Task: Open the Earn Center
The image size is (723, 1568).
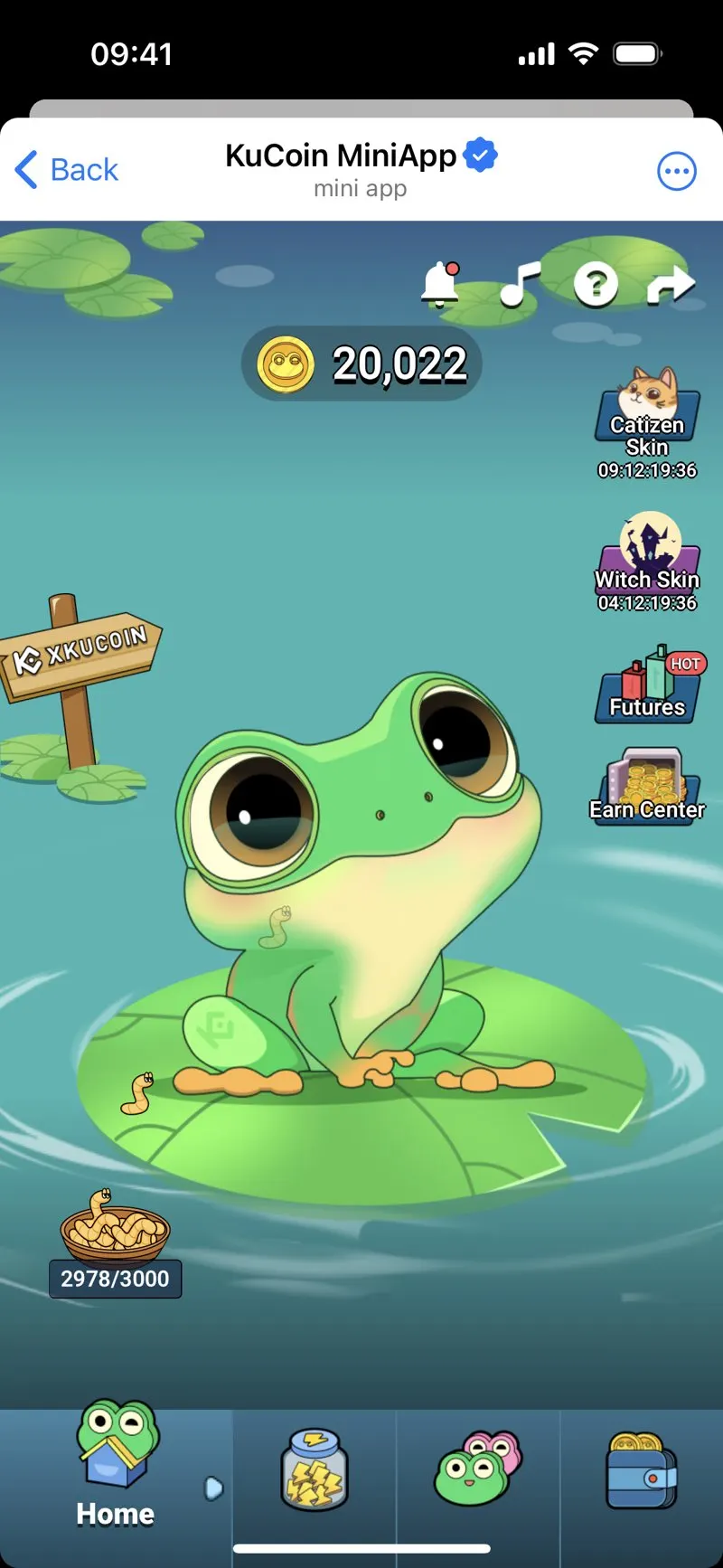Action: [647, 785]
